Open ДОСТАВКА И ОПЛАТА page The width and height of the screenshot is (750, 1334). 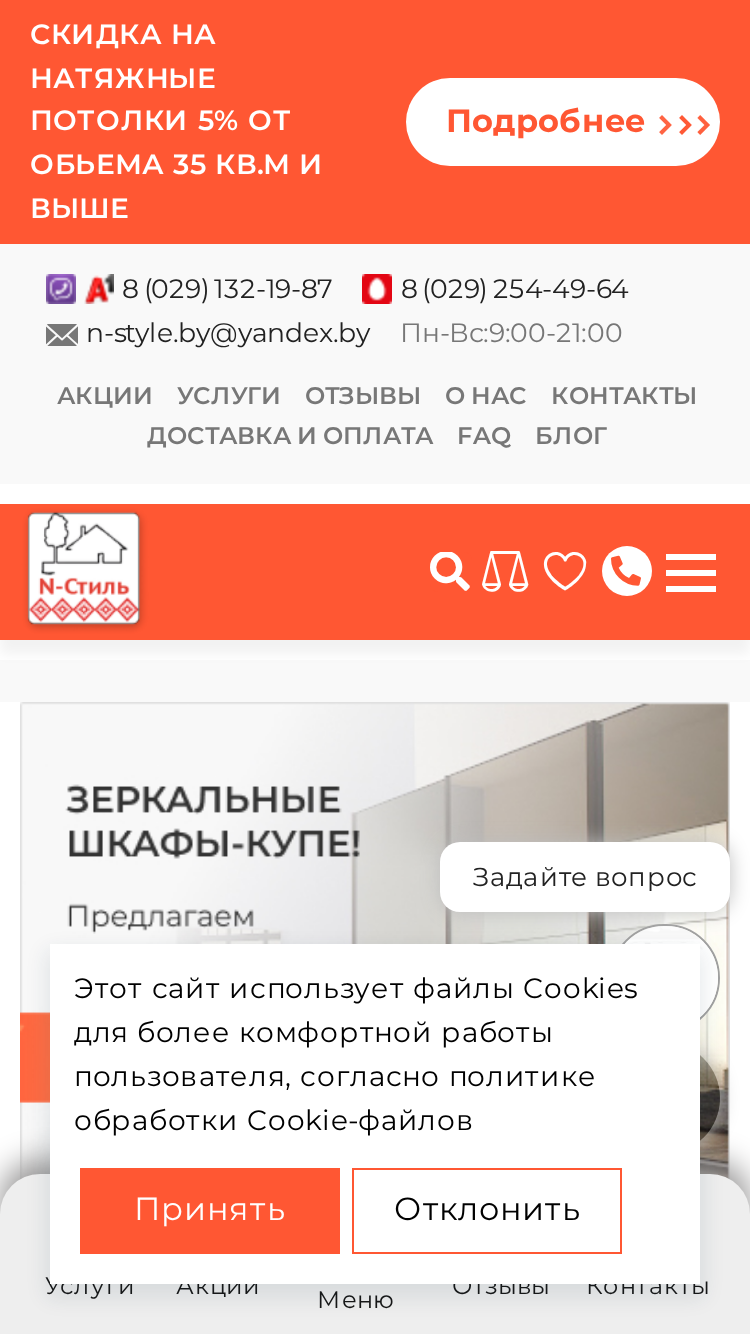pyautogui.click(x=290, y=437)
